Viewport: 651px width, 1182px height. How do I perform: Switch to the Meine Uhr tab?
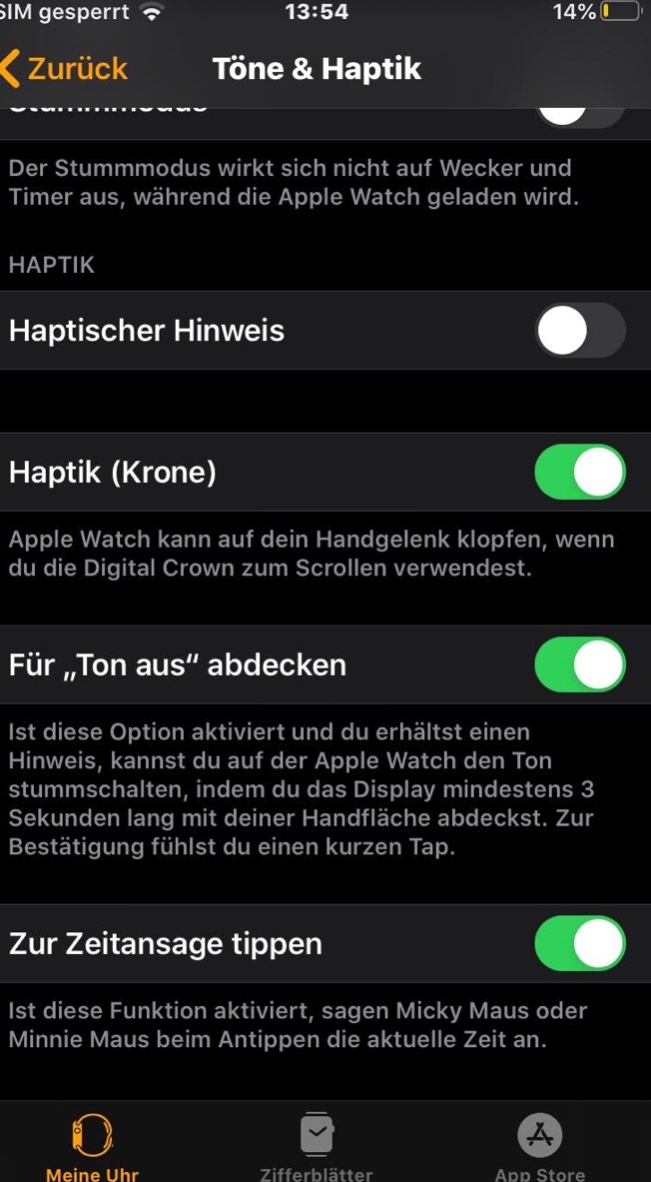(92, 1146)
